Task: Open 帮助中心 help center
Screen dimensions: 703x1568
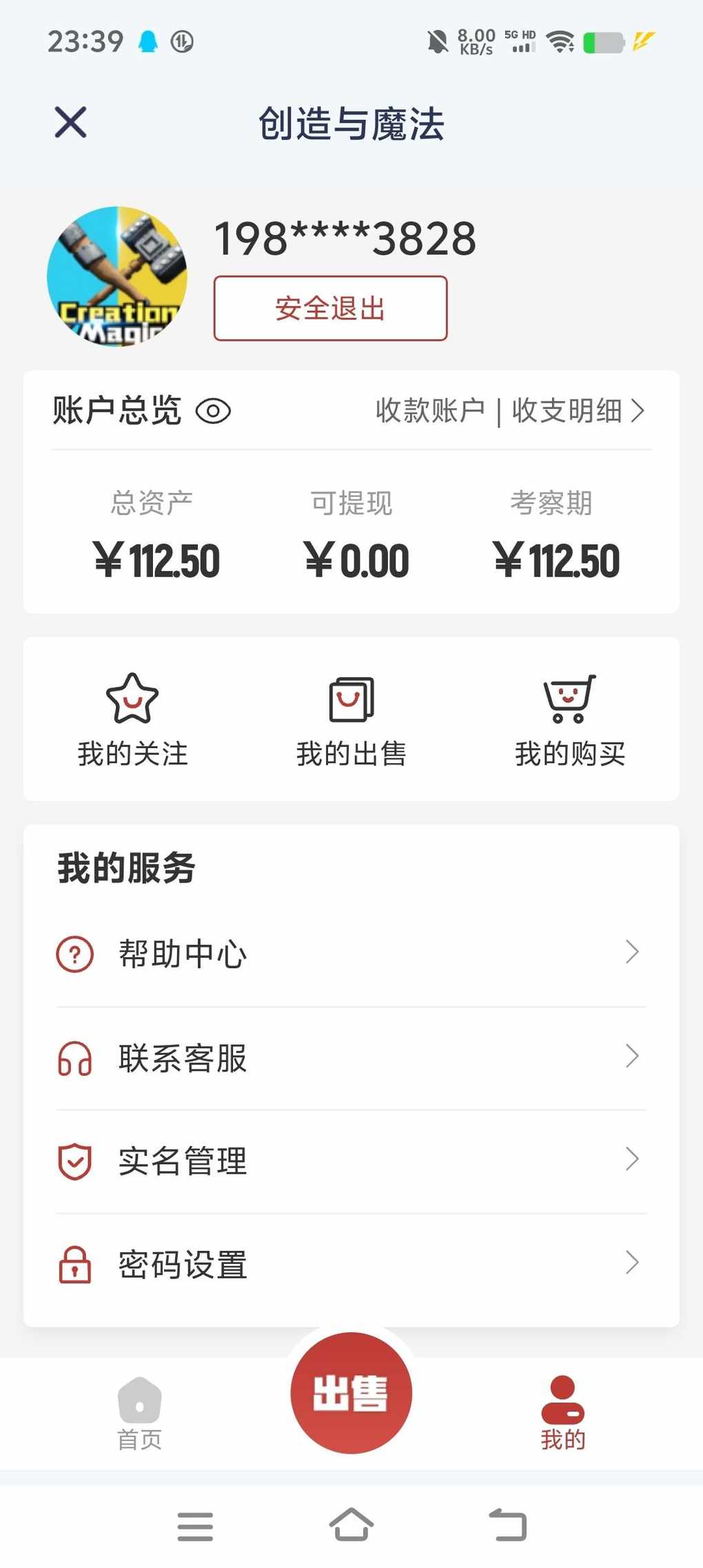Action: (350, 954)
